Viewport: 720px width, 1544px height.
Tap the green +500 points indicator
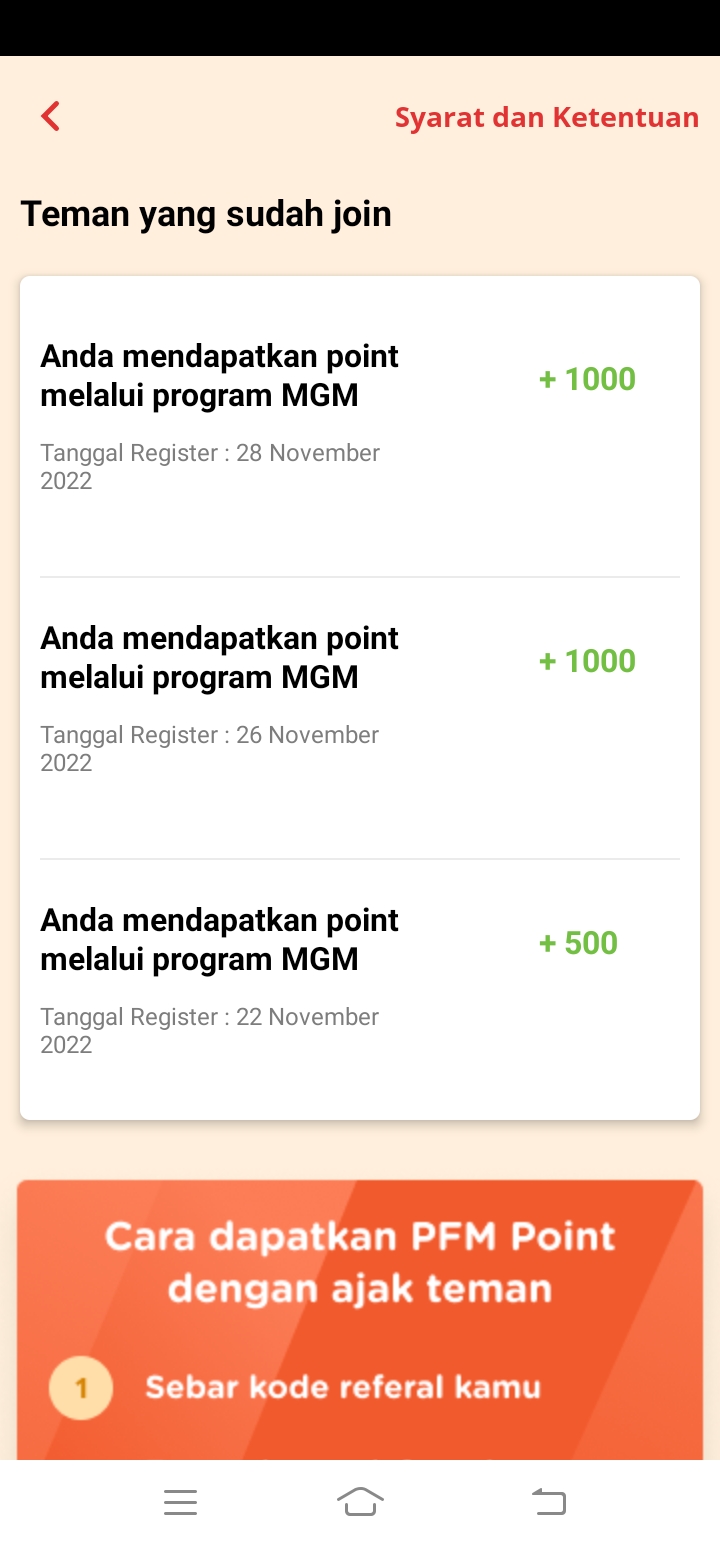pos(577,942)
